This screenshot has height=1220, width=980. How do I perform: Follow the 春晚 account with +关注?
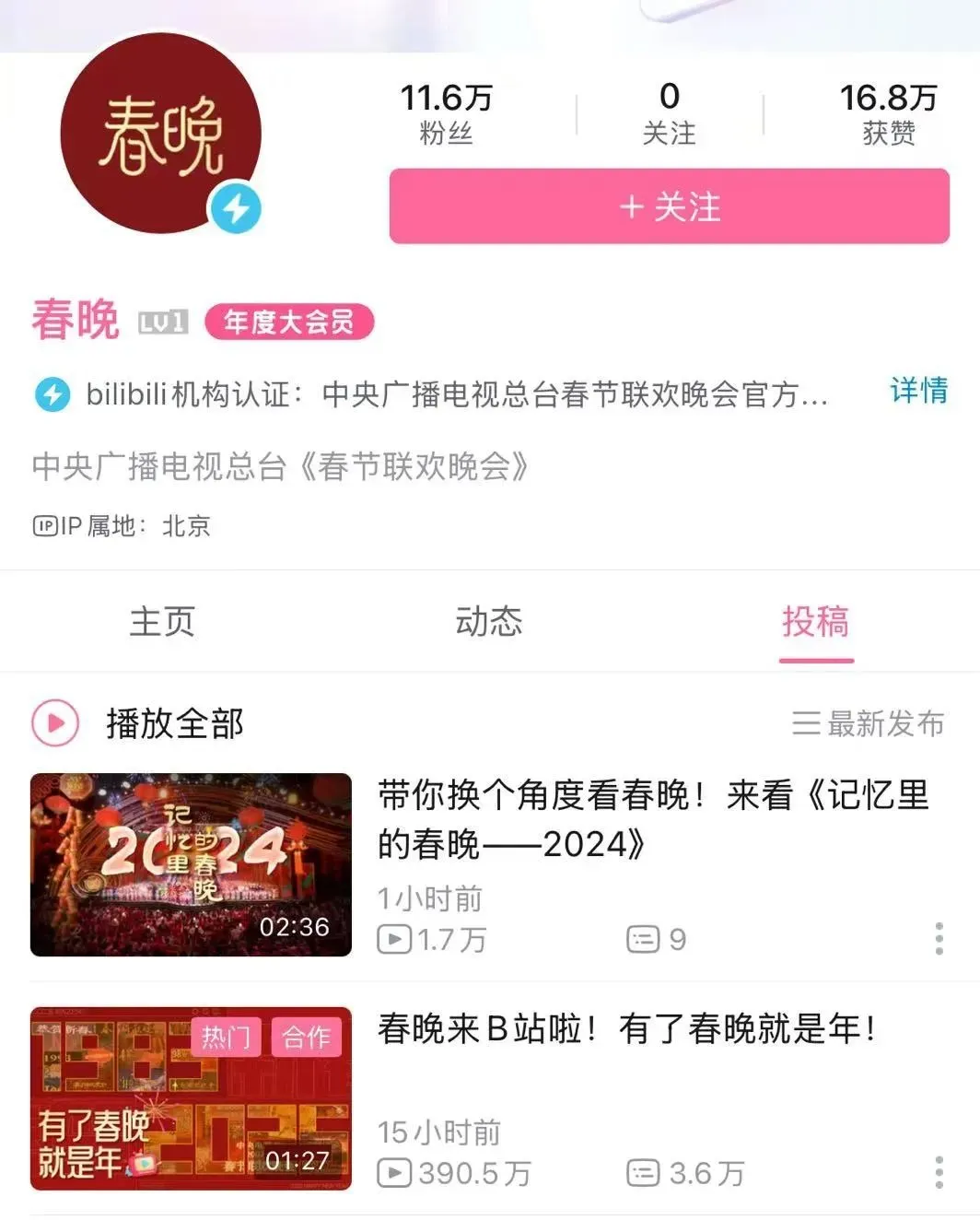[669, 206]
